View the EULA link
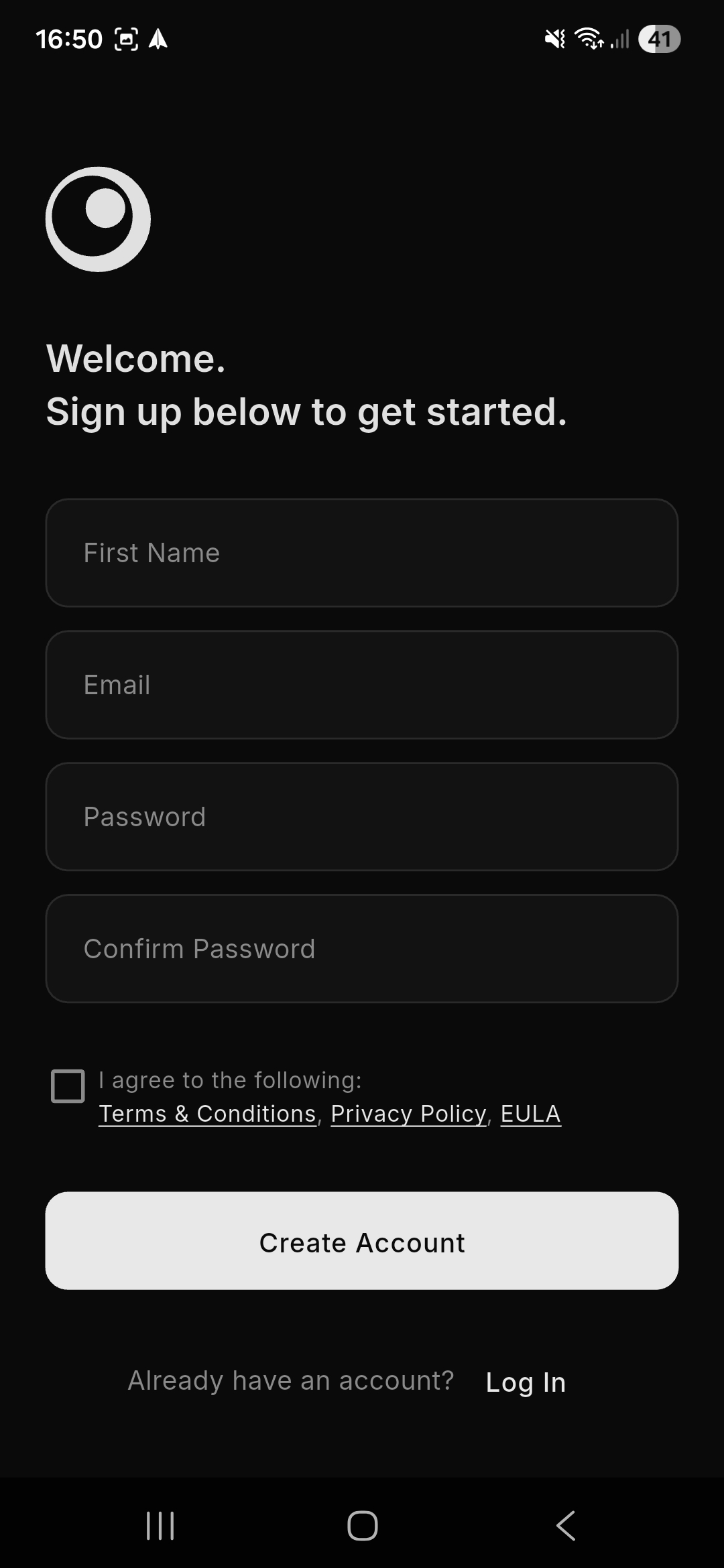724x1568 pixels. point(530,1114)
